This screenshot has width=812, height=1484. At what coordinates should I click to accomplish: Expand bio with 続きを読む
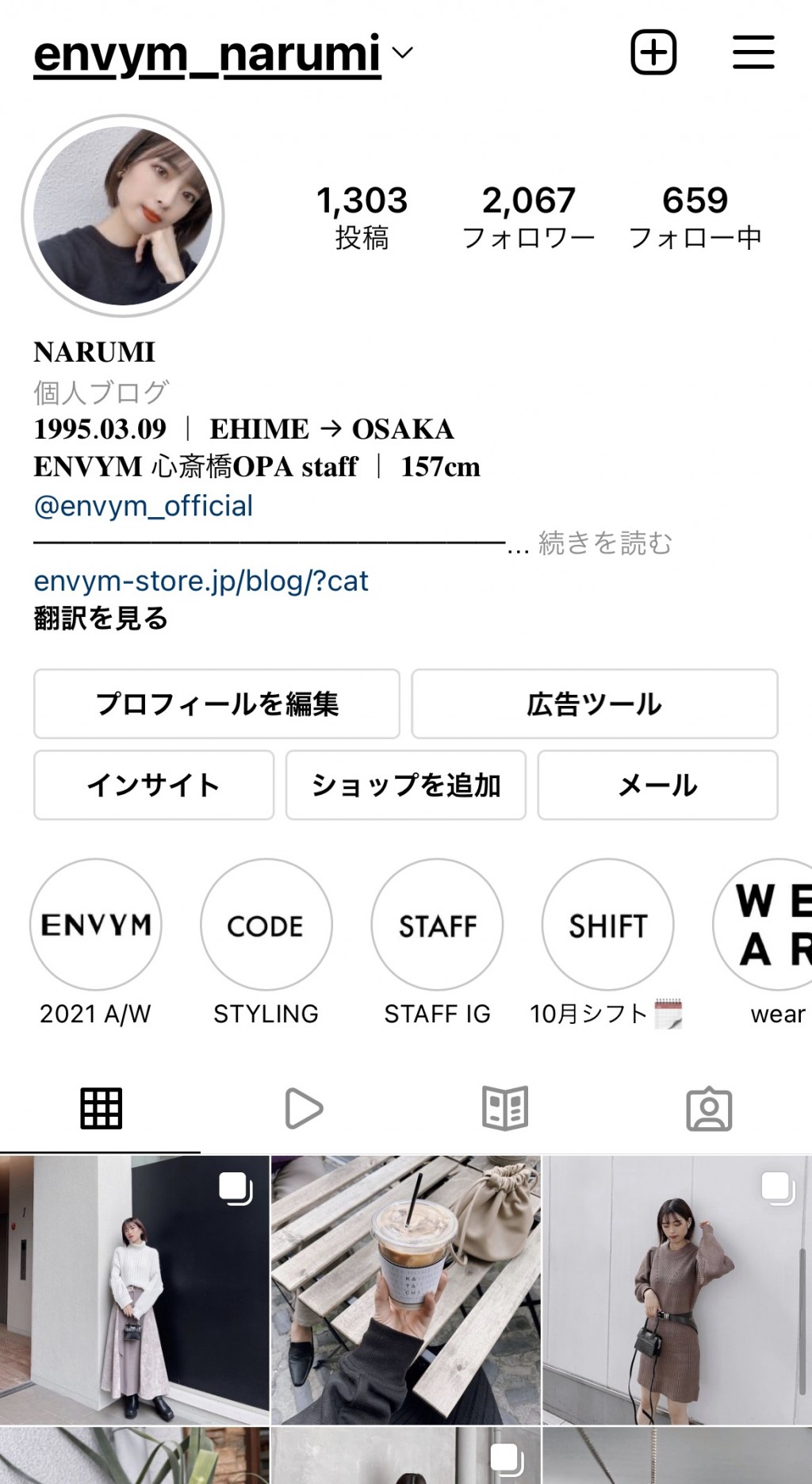pos(604,543)
